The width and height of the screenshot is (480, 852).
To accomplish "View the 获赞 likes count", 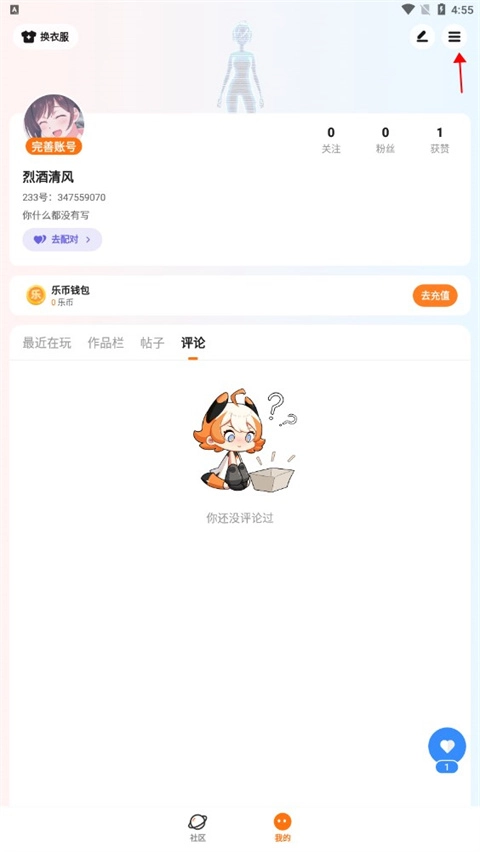I will click(x=439, y=140).
